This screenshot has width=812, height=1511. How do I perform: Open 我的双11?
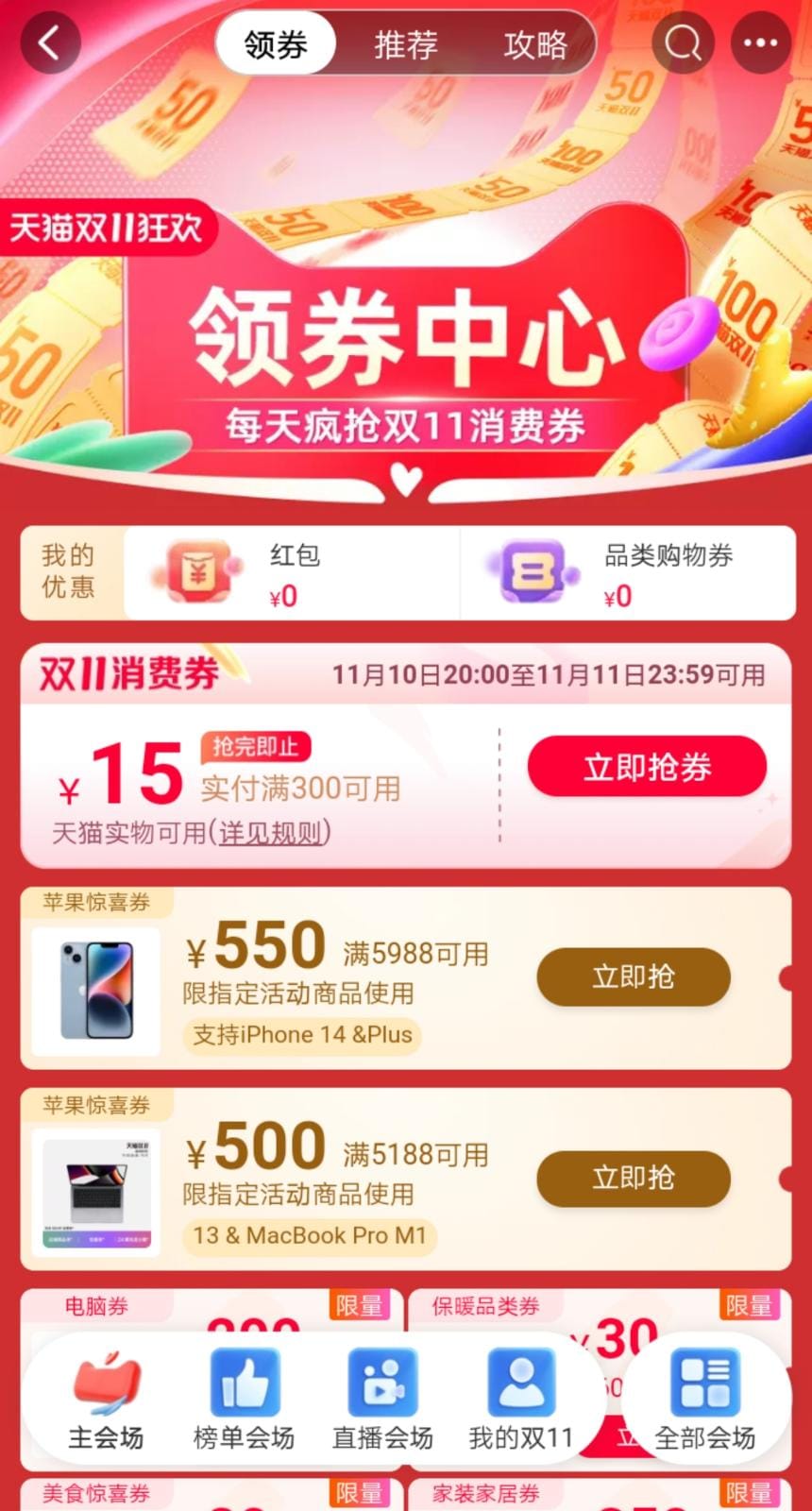pos(521,1398)
